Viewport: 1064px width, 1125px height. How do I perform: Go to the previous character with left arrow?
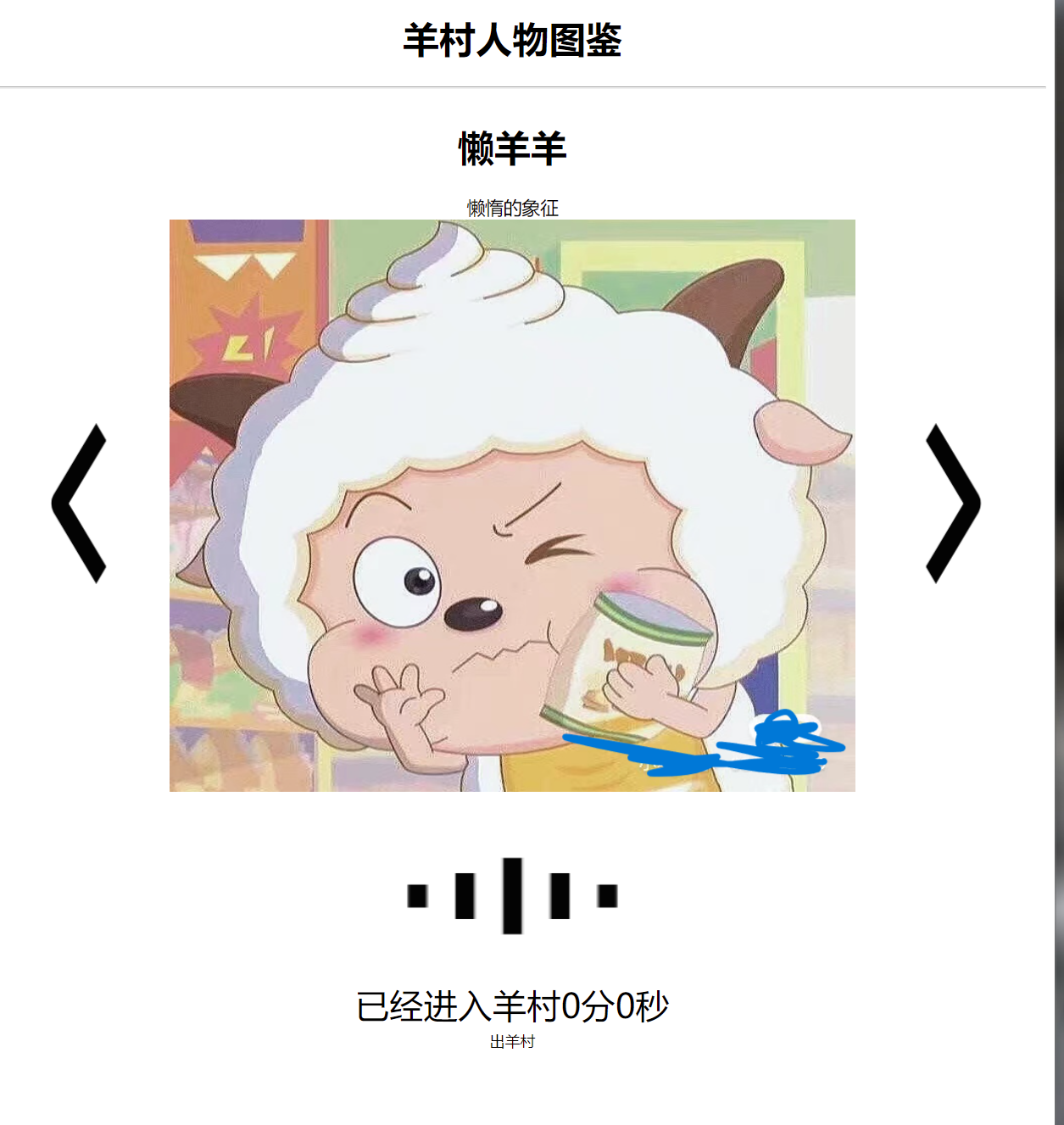[x=79, y=503]
